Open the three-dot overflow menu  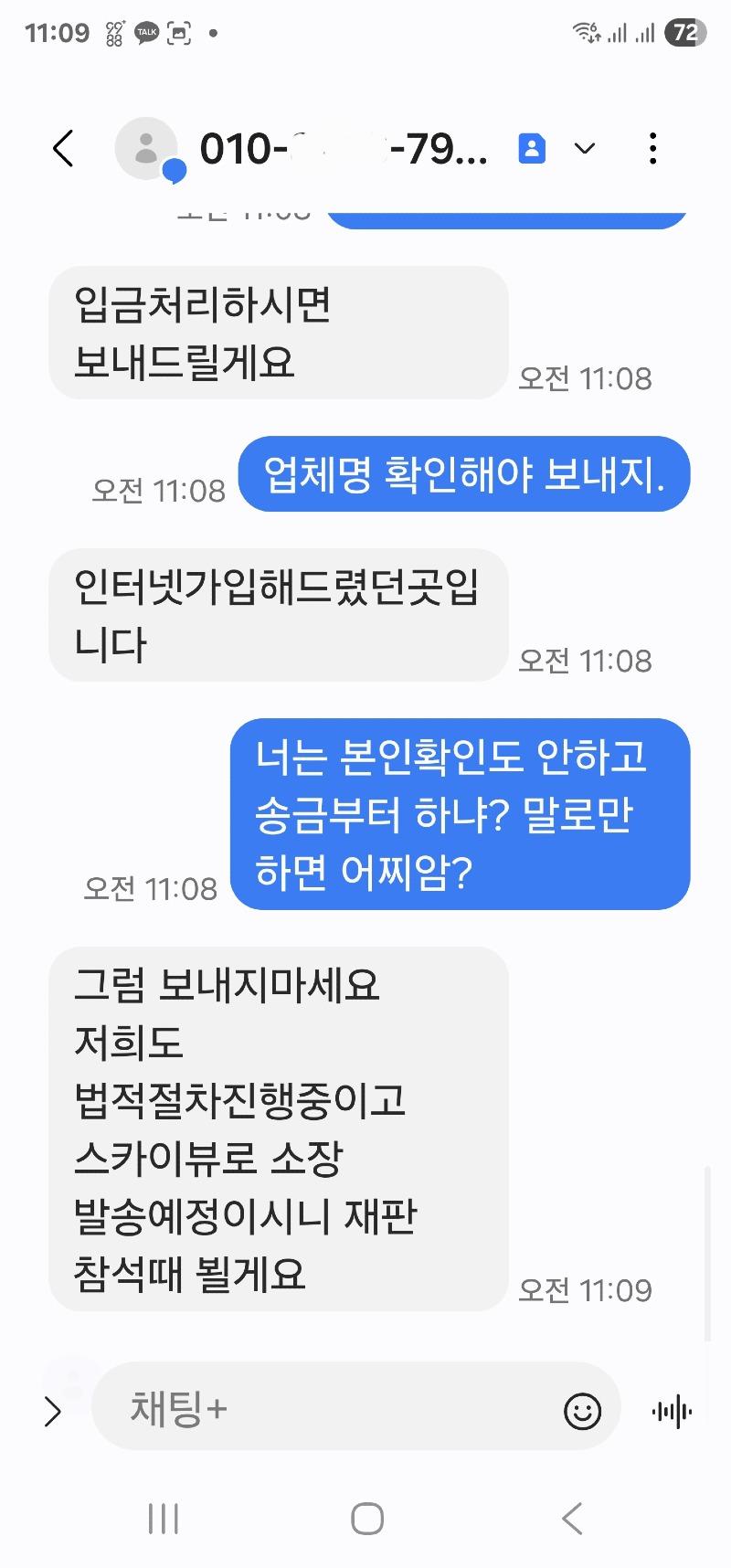click(x=652, y=148)
